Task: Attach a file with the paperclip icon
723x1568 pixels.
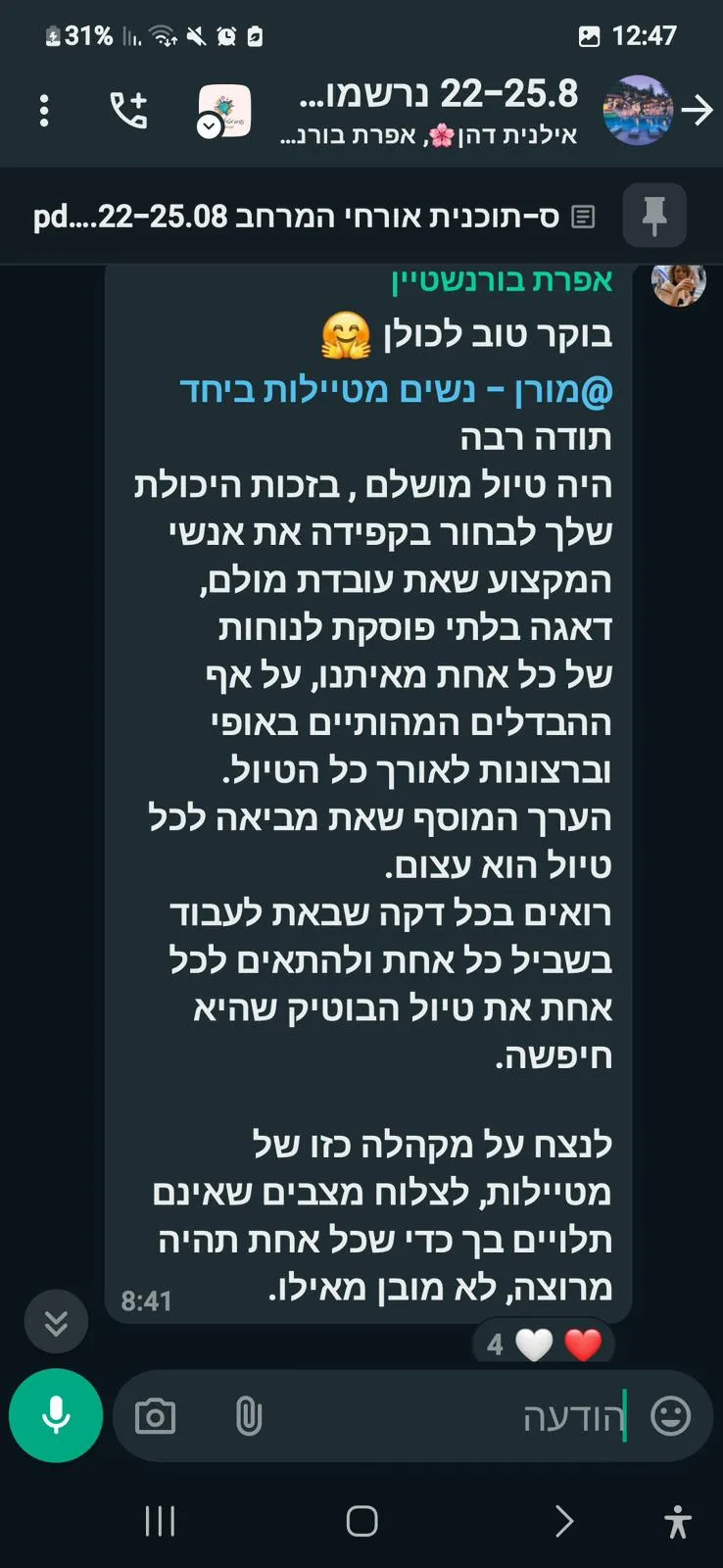Action: (249, 1417)
